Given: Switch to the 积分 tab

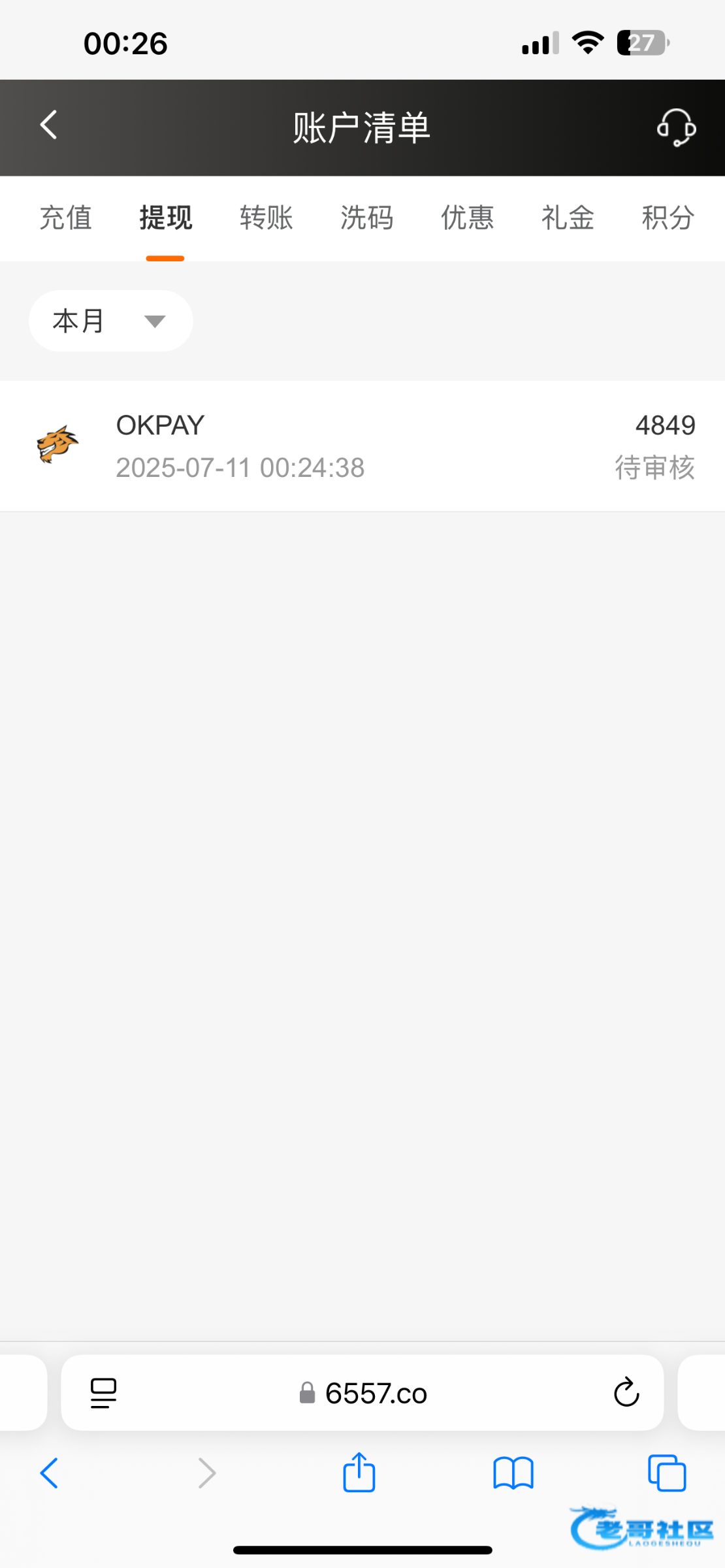Looking at the screenshot, I should tap(668, 218).
